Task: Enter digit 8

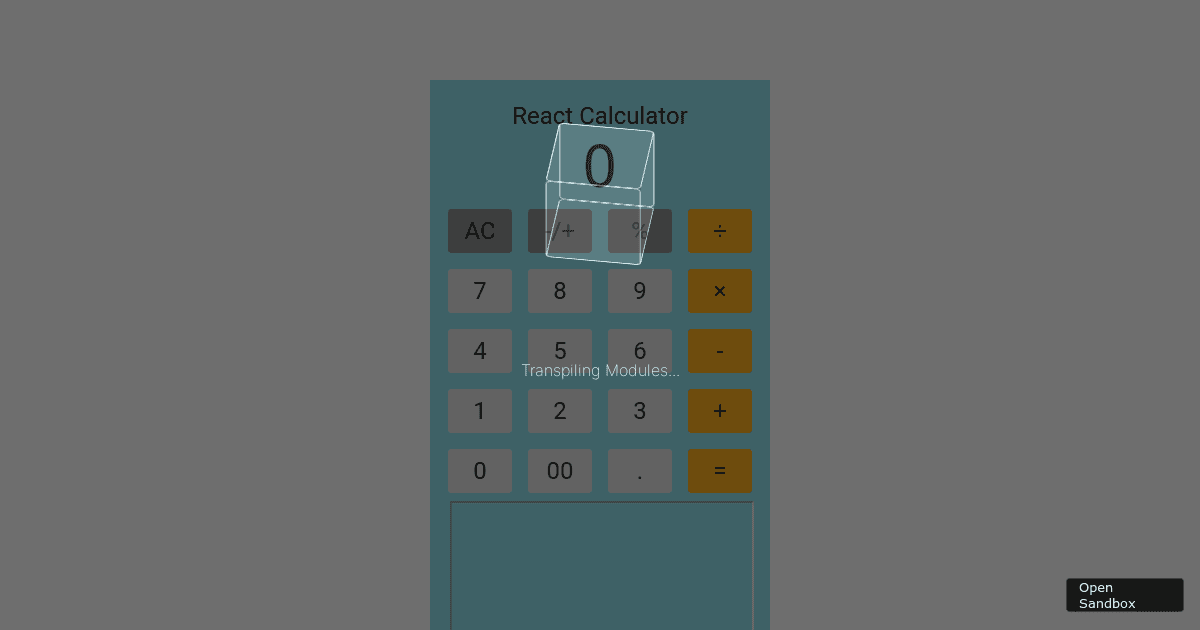Action: tap(560, 291)
